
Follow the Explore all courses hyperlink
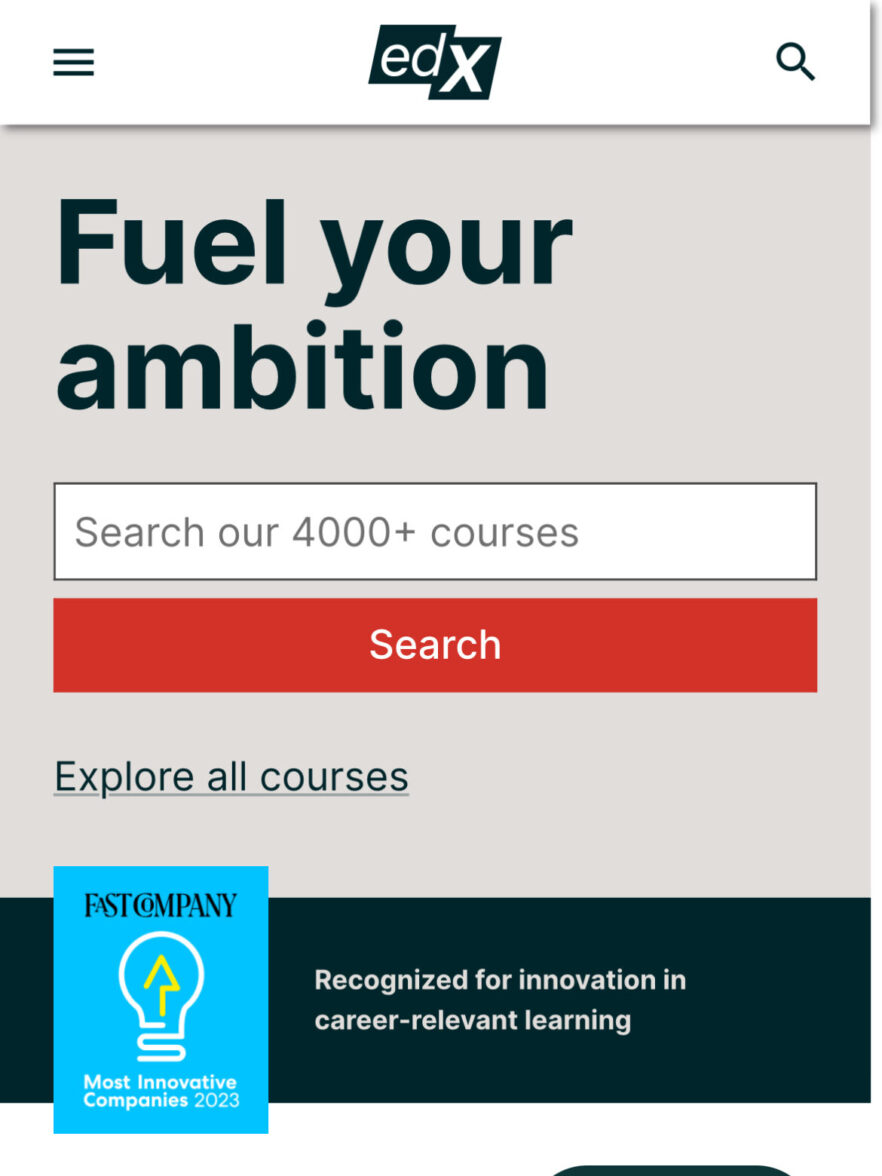[x=230, y=776]
